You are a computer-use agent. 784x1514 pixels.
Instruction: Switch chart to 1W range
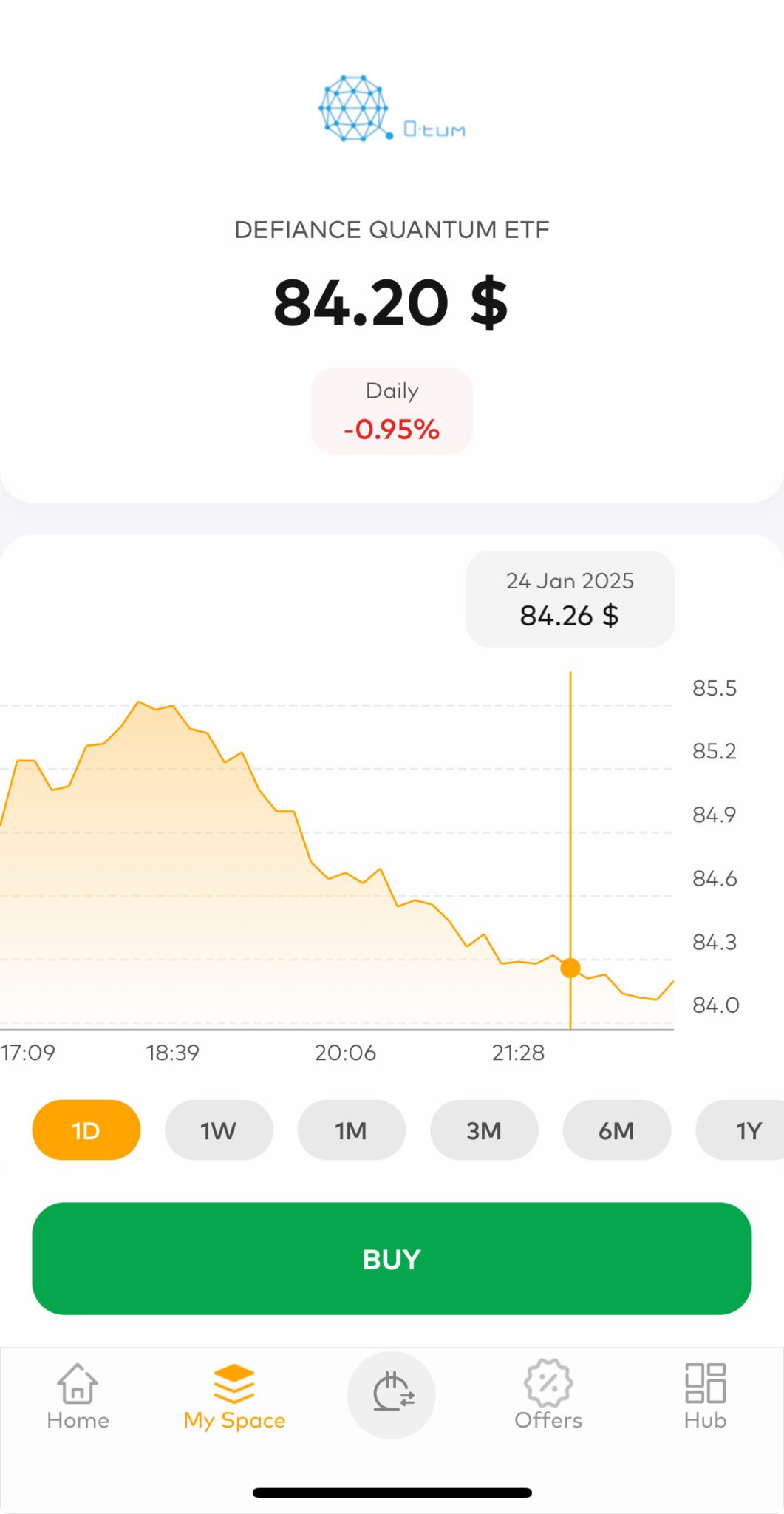point(219,1130)
